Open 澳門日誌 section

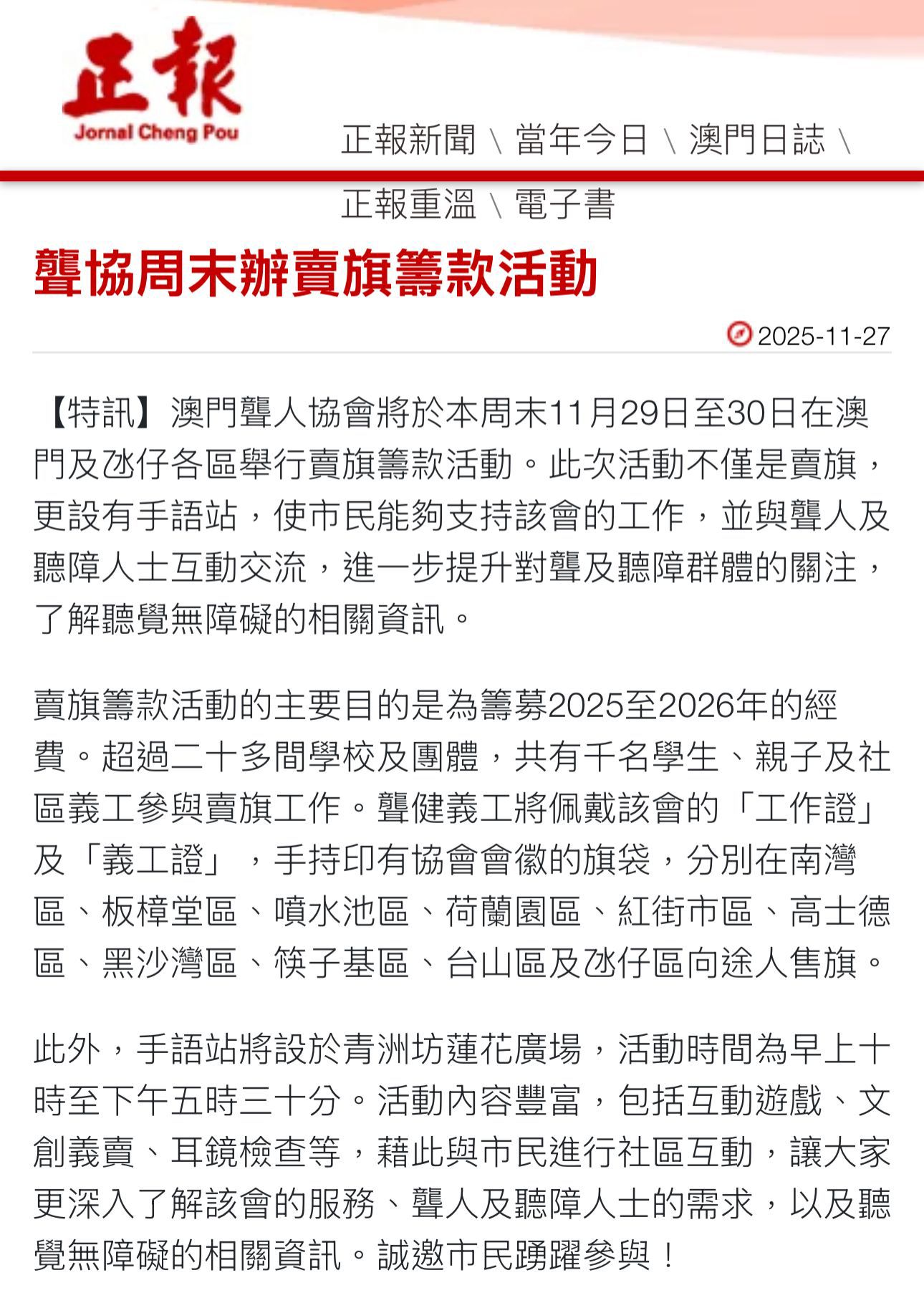tap(757, 140)
